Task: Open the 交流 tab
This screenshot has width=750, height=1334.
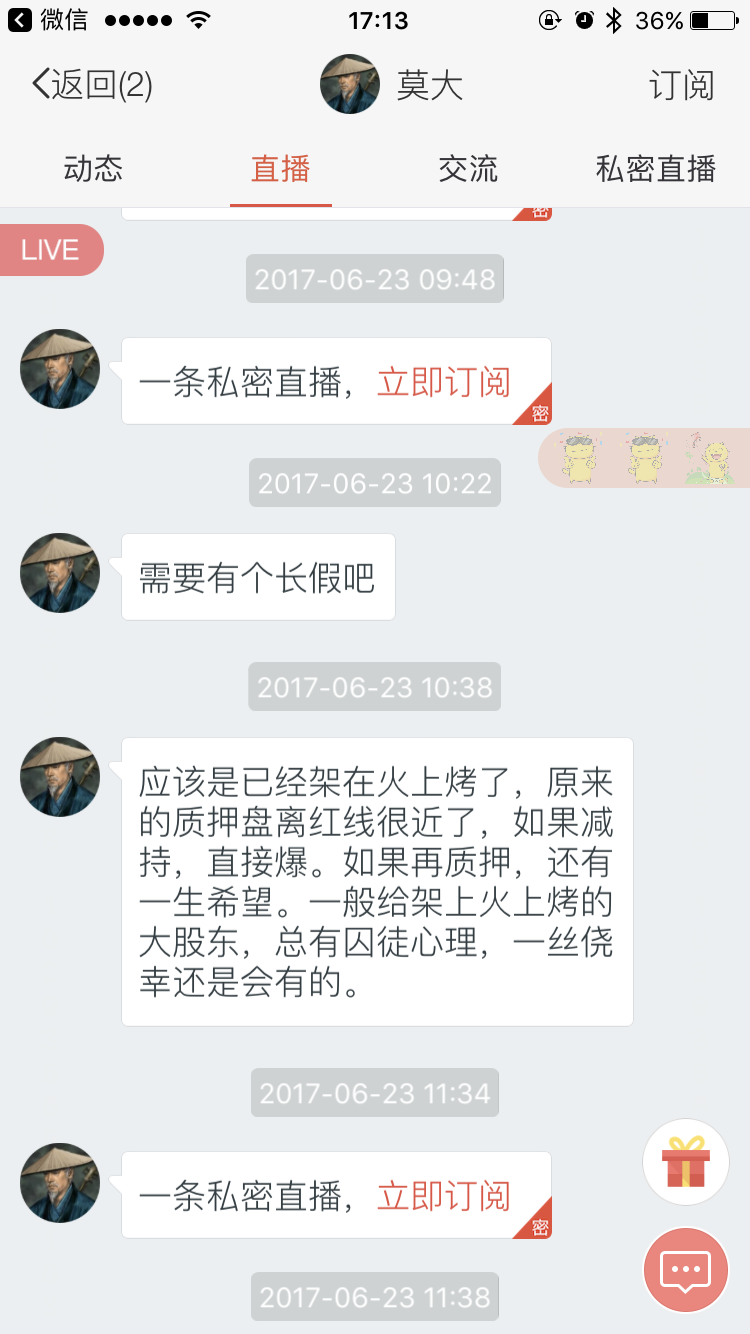Action: click(x=468, y=168)
